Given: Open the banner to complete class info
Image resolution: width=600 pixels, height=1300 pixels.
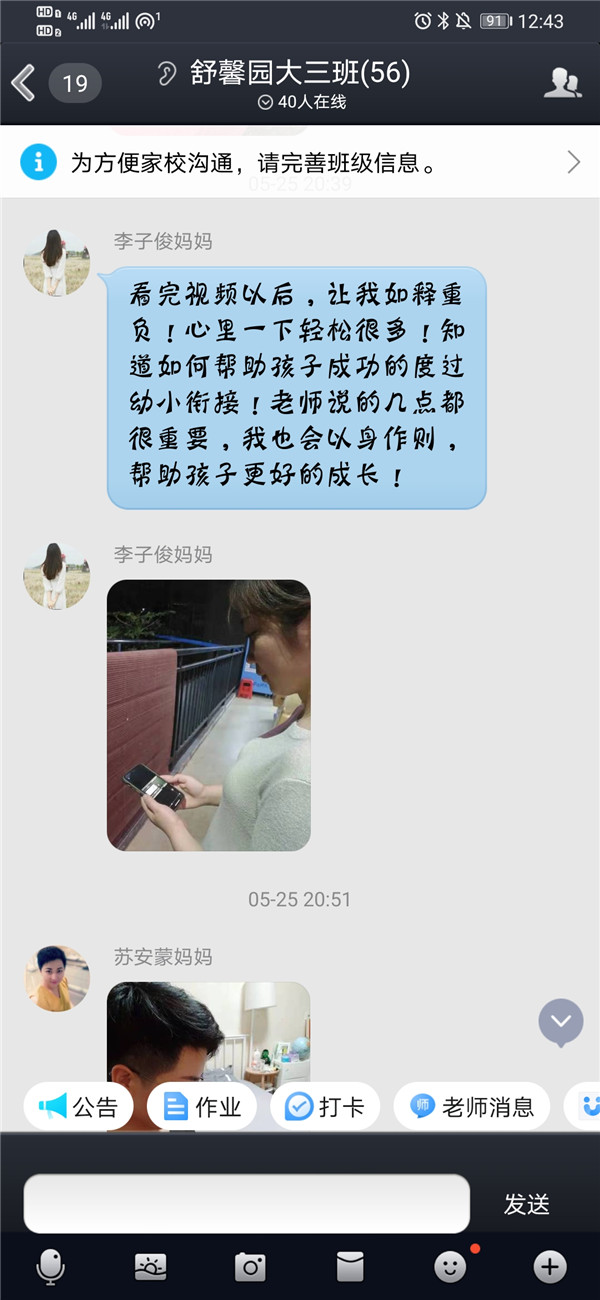Looking at the screenshot, I should (300, 162).
